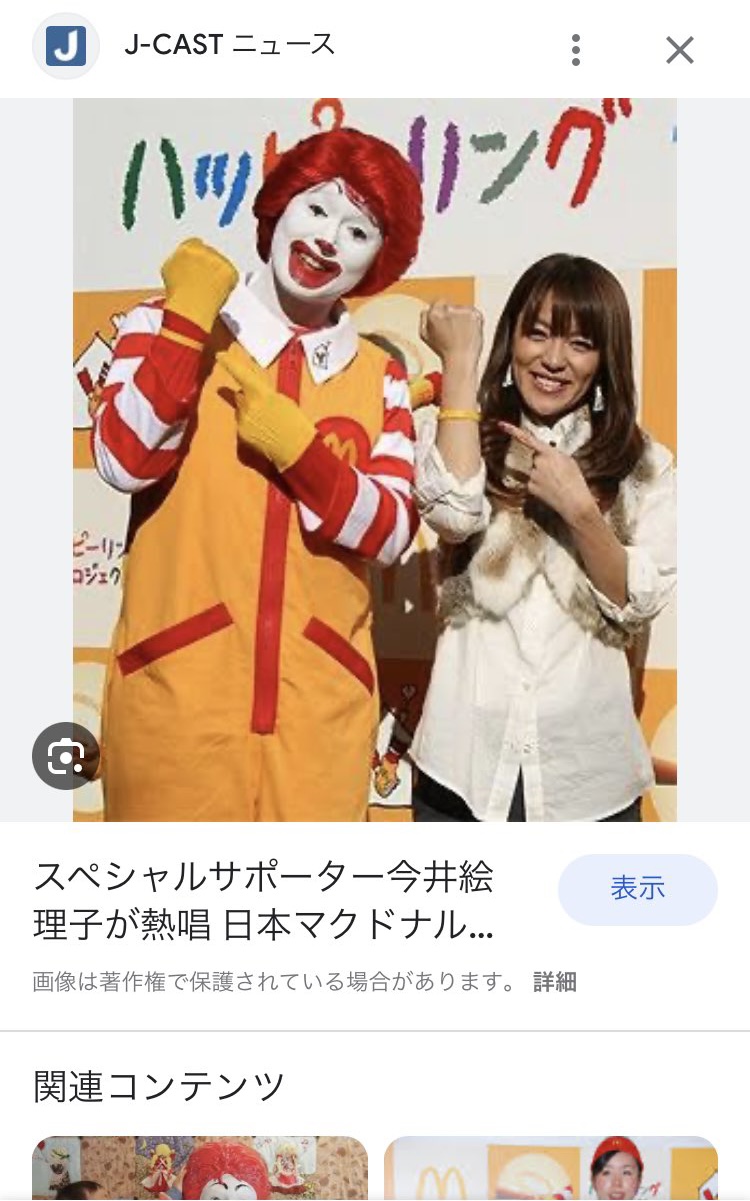Open the スペシャルサポーター今井絵理子 article title

[x=264, y=901]
